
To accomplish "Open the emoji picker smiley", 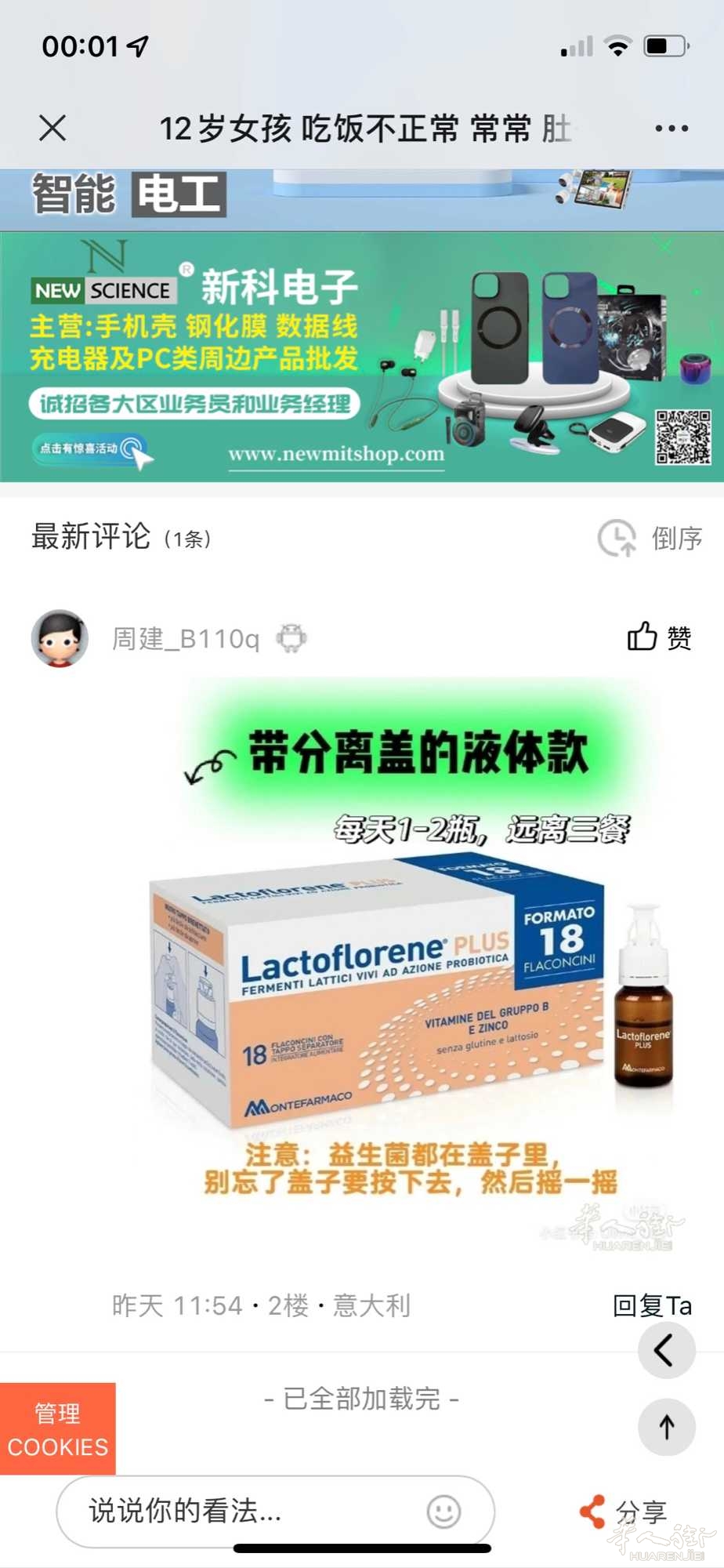I will 443,1512.
